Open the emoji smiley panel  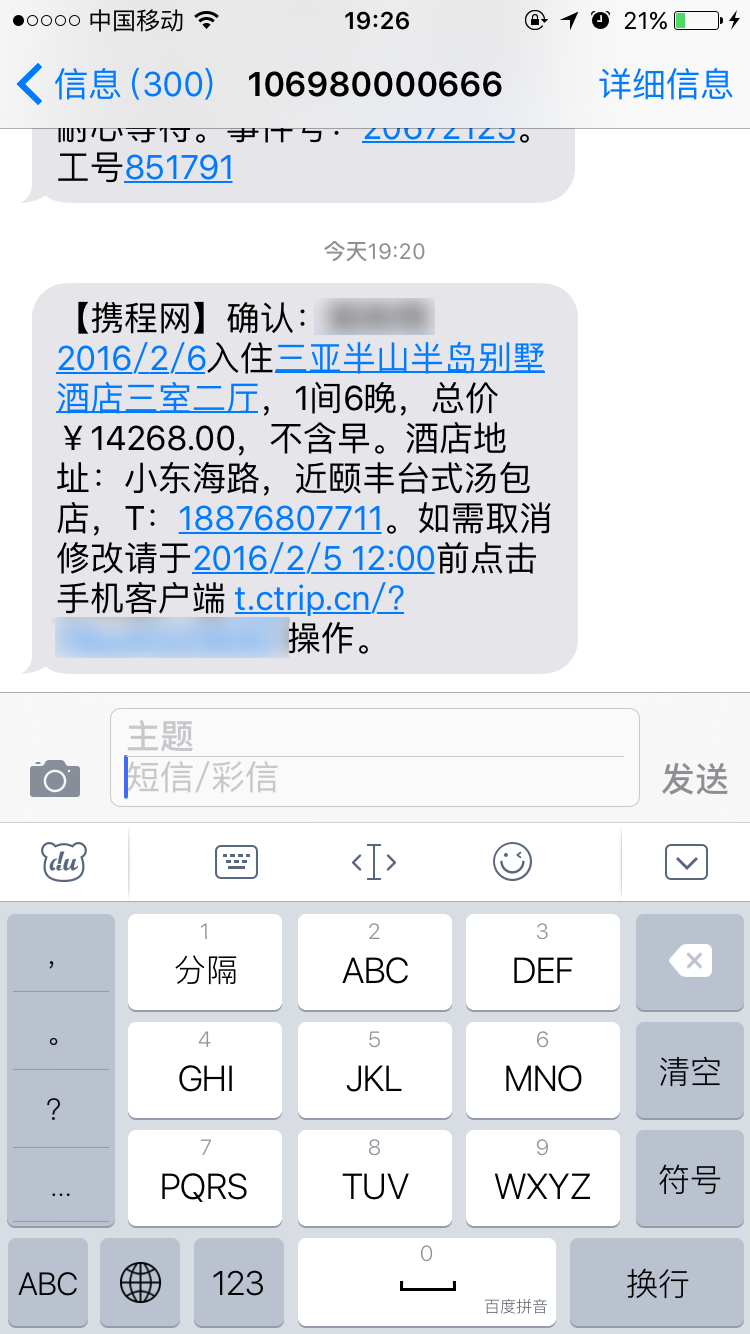click(513, 862)
